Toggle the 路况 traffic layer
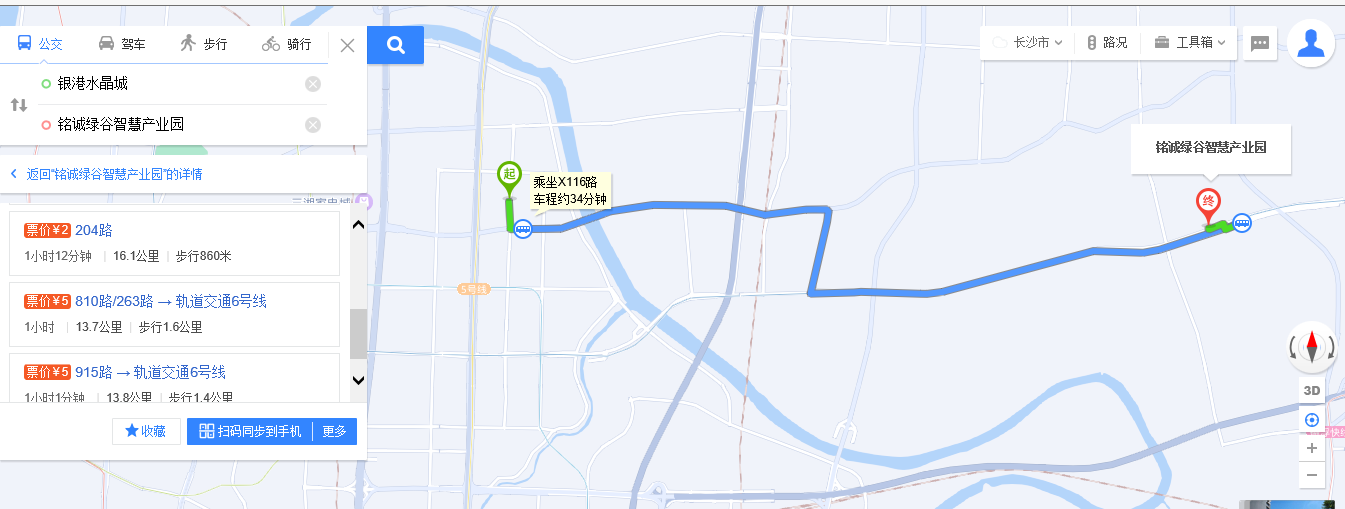1345x509 pixels. click(1107, 43)
